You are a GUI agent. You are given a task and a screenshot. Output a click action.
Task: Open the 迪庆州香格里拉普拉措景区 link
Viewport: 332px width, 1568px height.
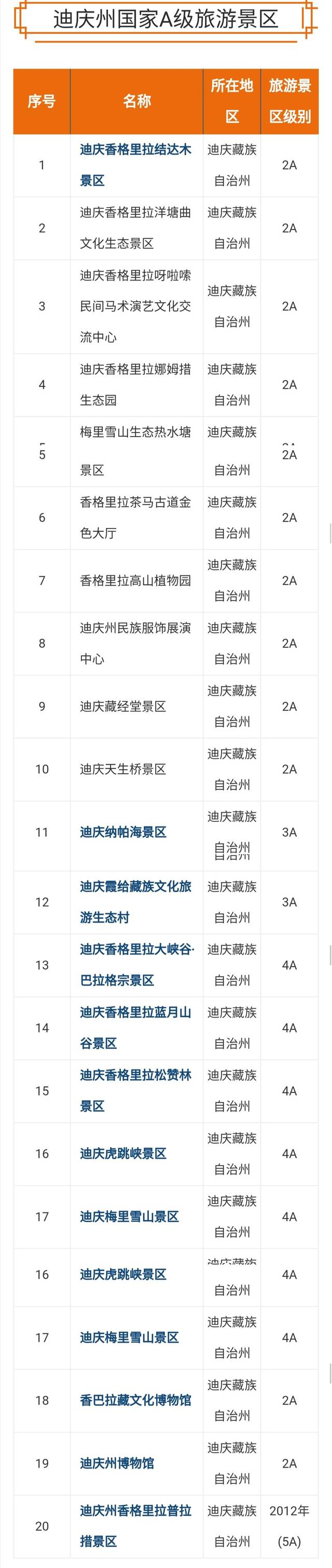coord(135,1510)
